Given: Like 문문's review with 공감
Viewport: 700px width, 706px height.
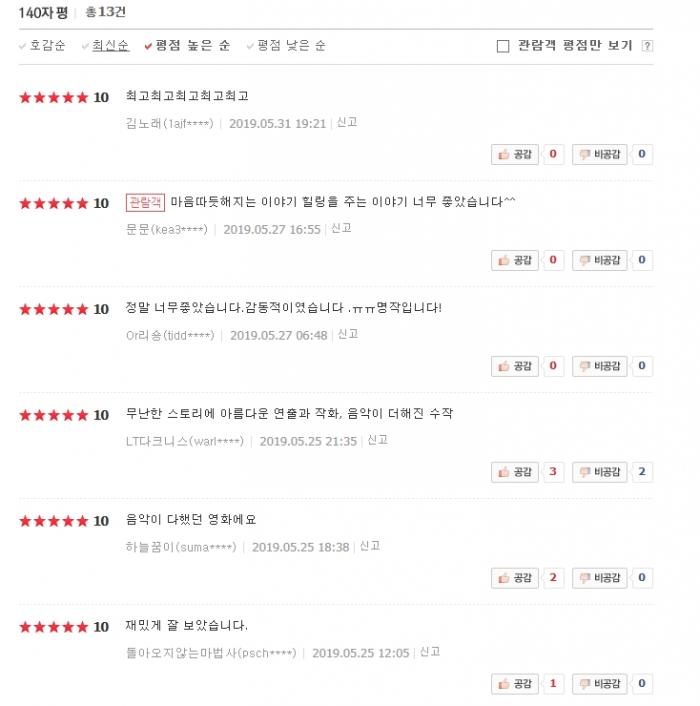Looking at the screenshot, I should point(516,260).
